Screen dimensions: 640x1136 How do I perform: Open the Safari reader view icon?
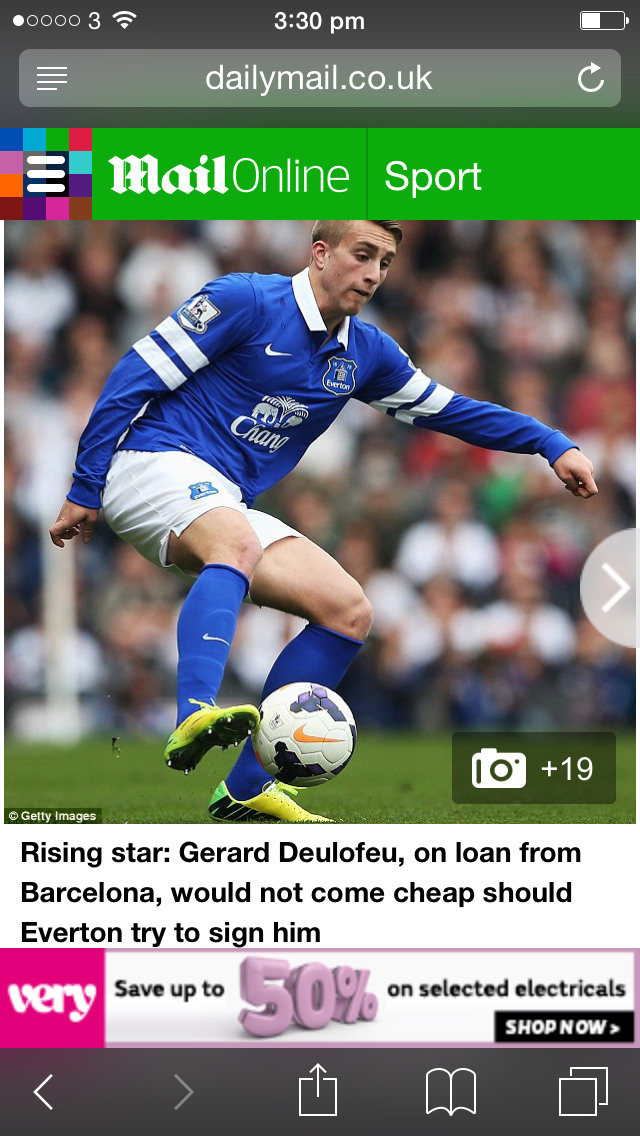pos(51,78)
